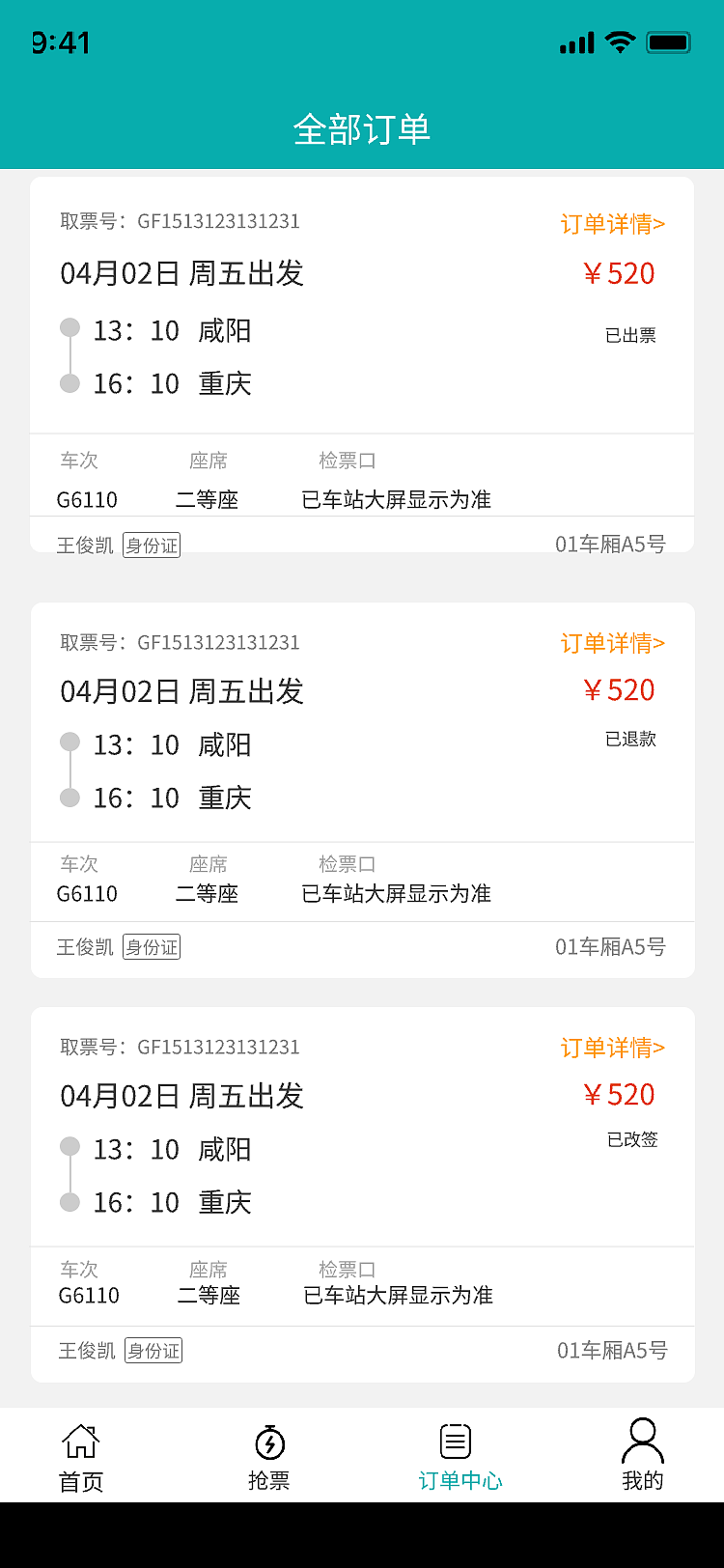
Task: Click the 身份证 badge on the first order
Action: pyautogui.click(x=151, y=544)
